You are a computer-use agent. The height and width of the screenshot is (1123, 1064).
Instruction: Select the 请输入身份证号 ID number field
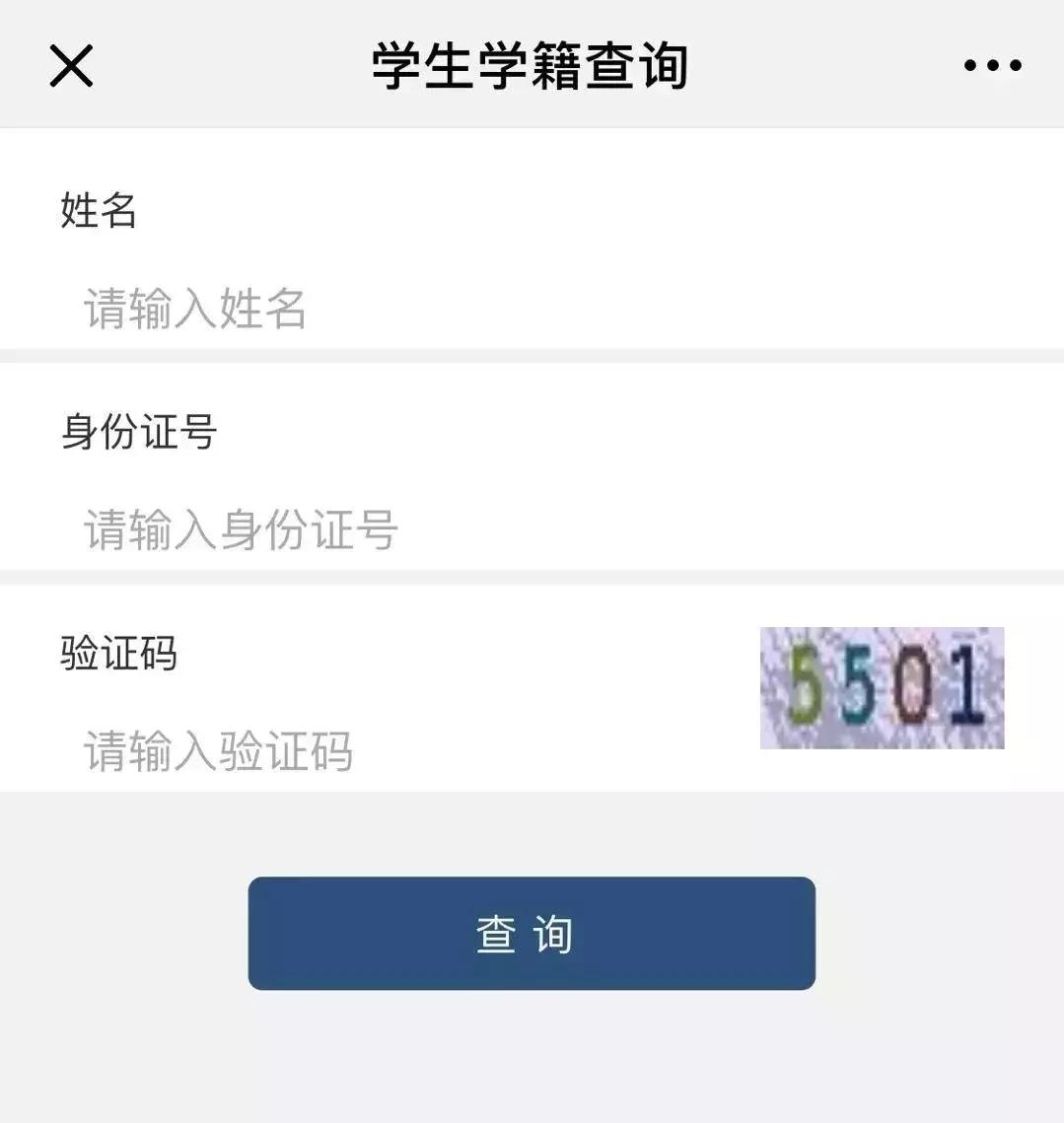tap(296, 529)
